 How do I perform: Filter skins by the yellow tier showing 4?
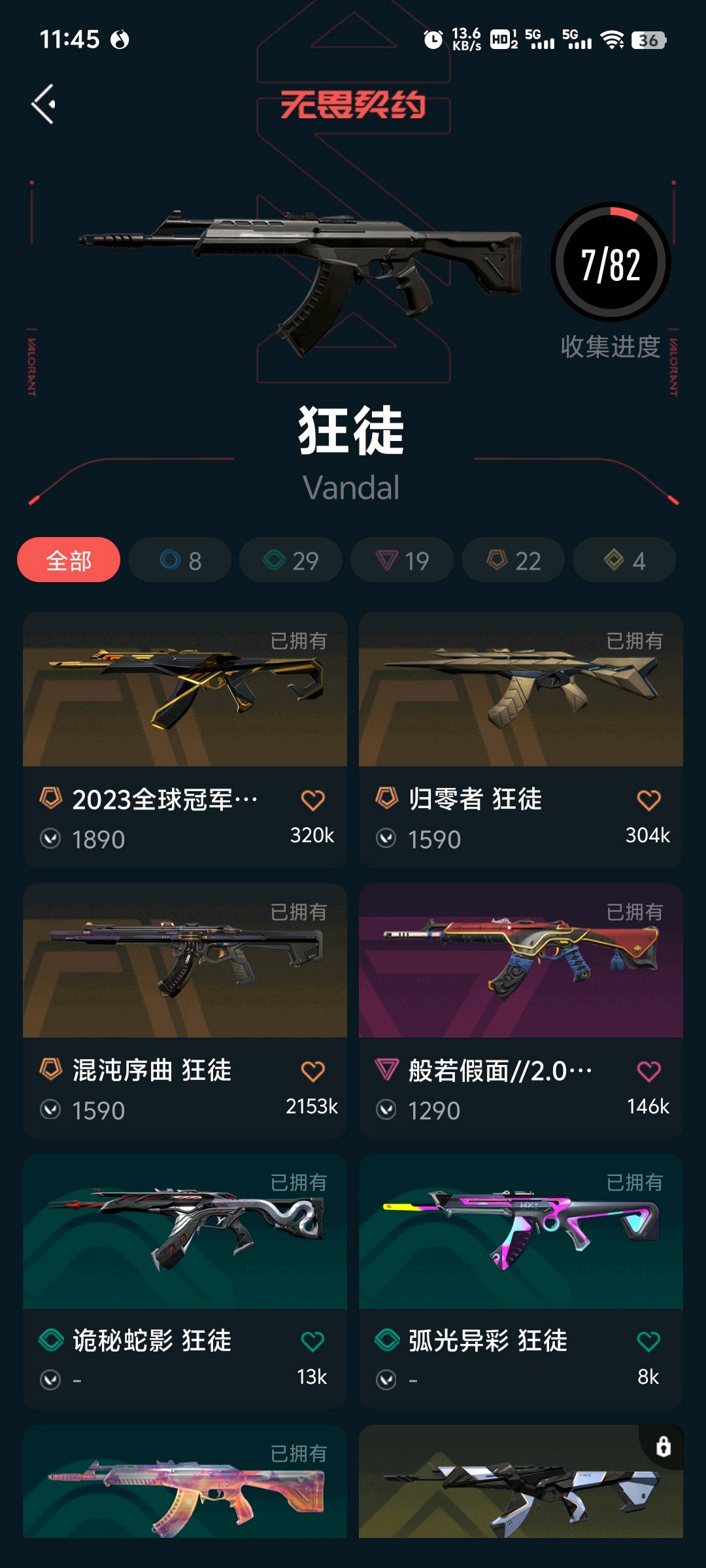pyautogui.click(x=624, y=560)
